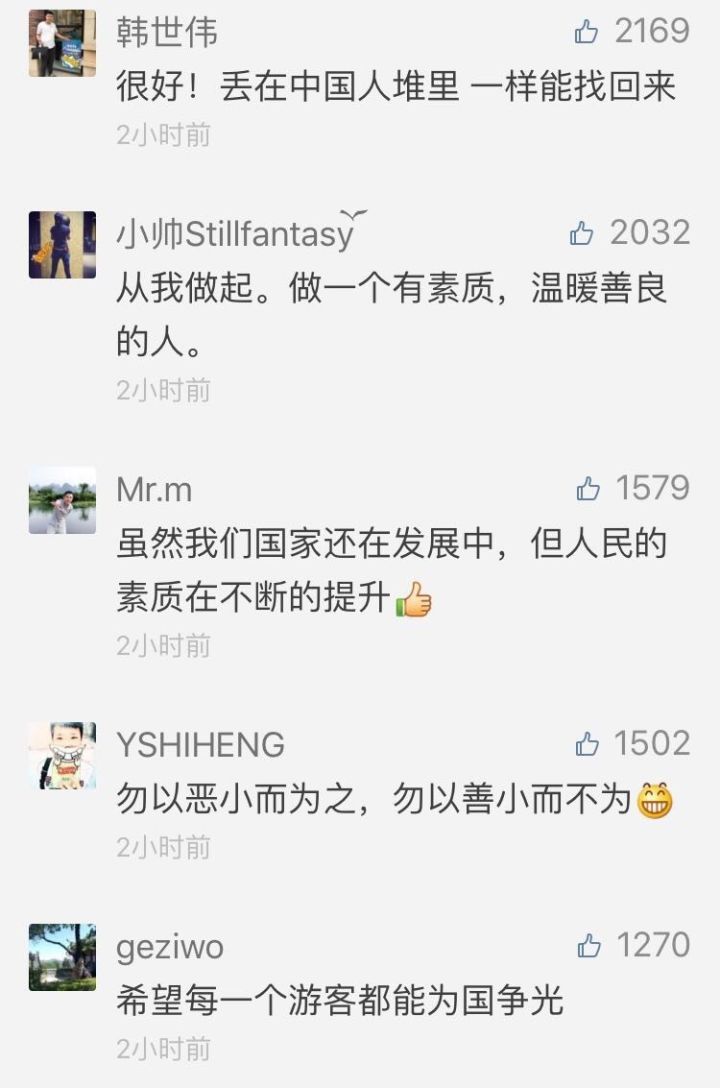Screen dimensions: 720x1088
Task: Open 韩世伟's profile avatar
Action: [62, 43]
